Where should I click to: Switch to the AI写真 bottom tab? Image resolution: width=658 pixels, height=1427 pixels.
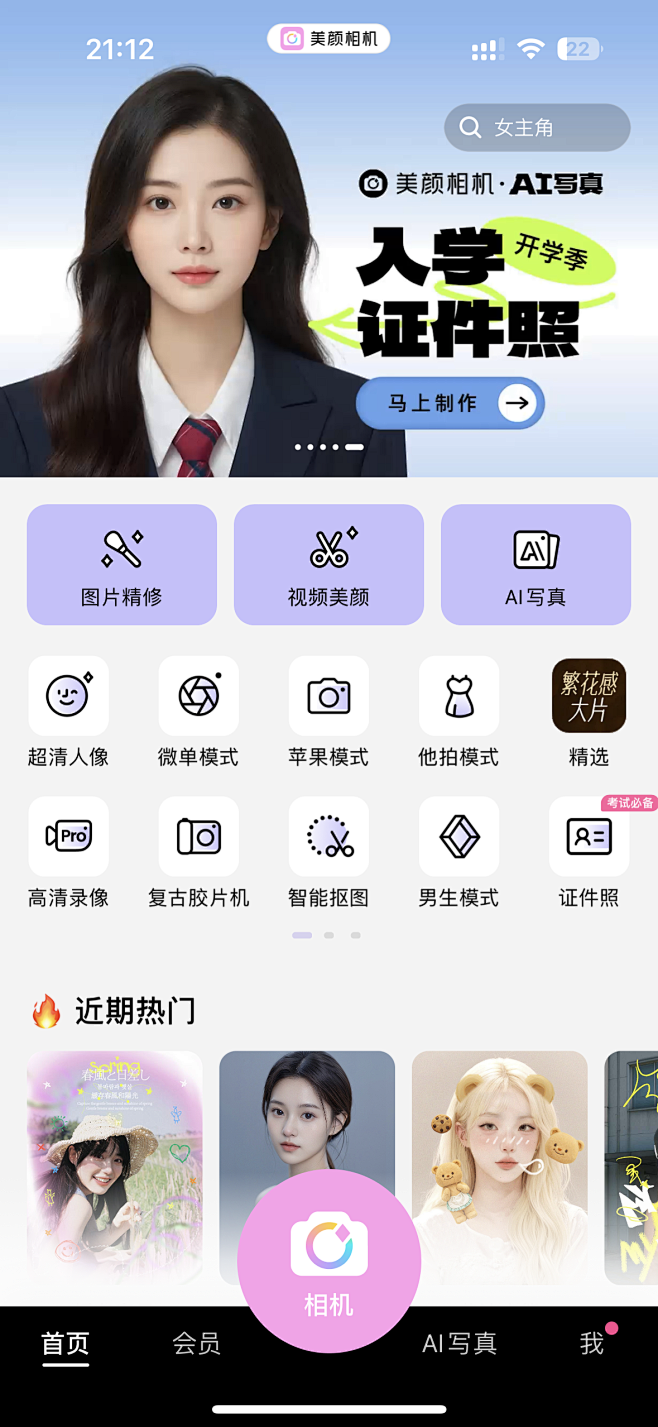(459, 1344)
